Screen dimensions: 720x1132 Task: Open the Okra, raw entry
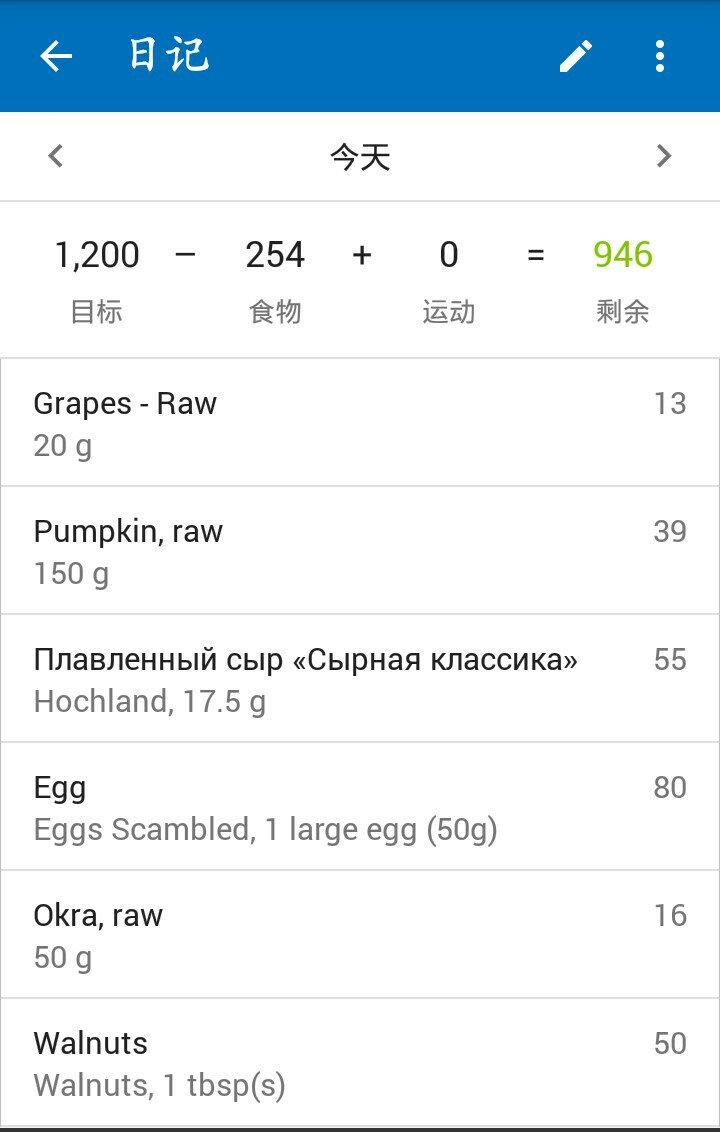[x=360, y=935]
